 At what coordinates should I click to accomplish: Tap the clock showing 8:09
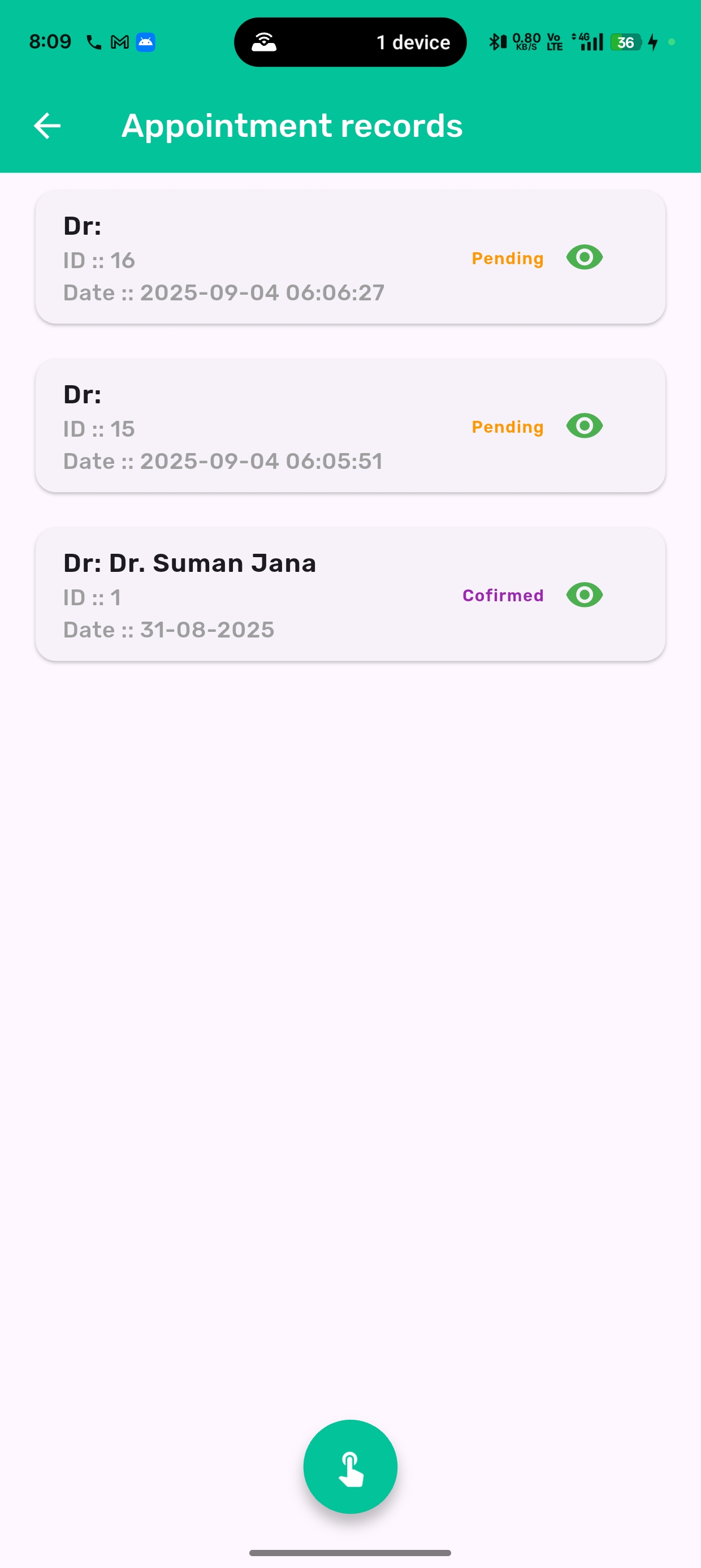click(x=50, y=41)
